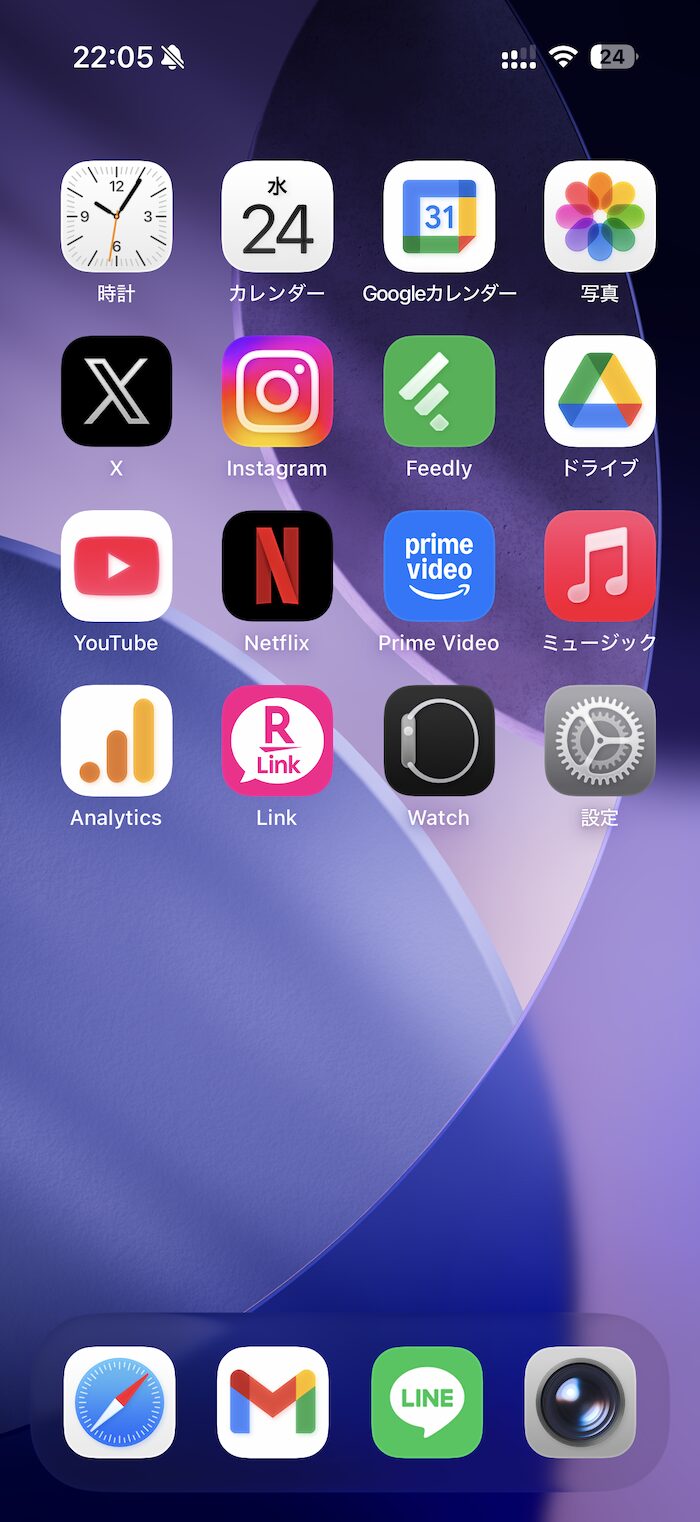Open Google ドライブ

tap(600, 391)
